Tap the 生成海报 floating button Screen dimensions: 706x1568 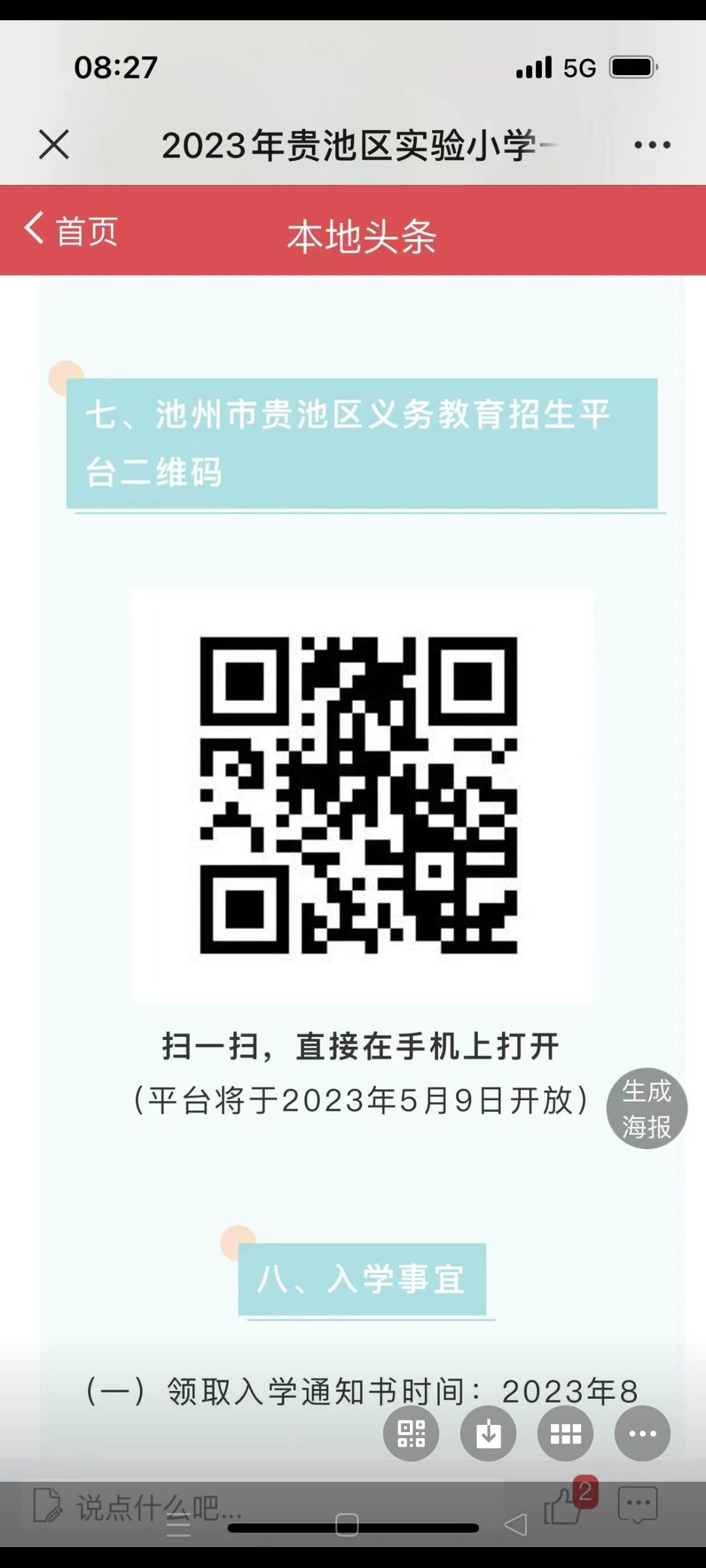647,1108
